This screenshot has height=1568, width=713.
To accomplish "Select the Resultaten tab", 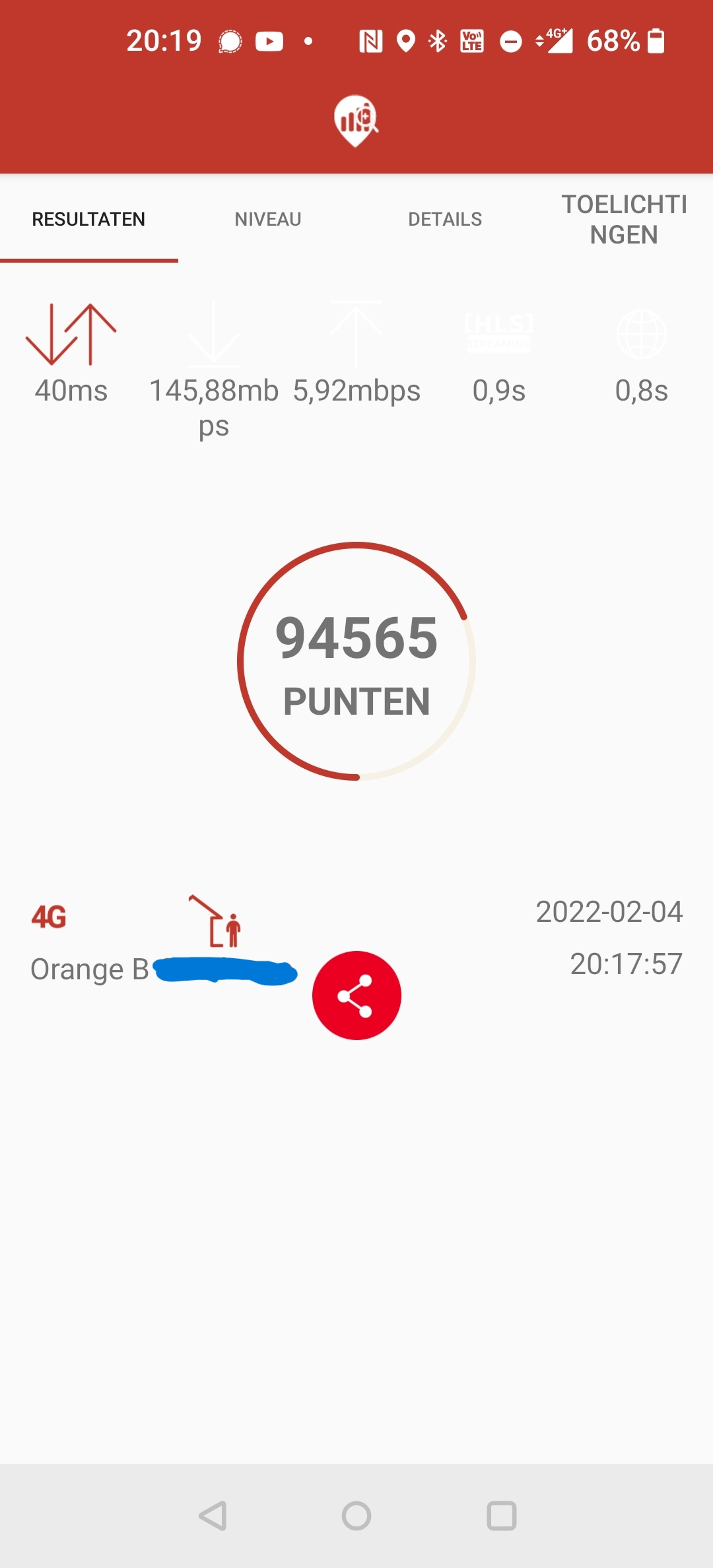I will coord(88,219).
